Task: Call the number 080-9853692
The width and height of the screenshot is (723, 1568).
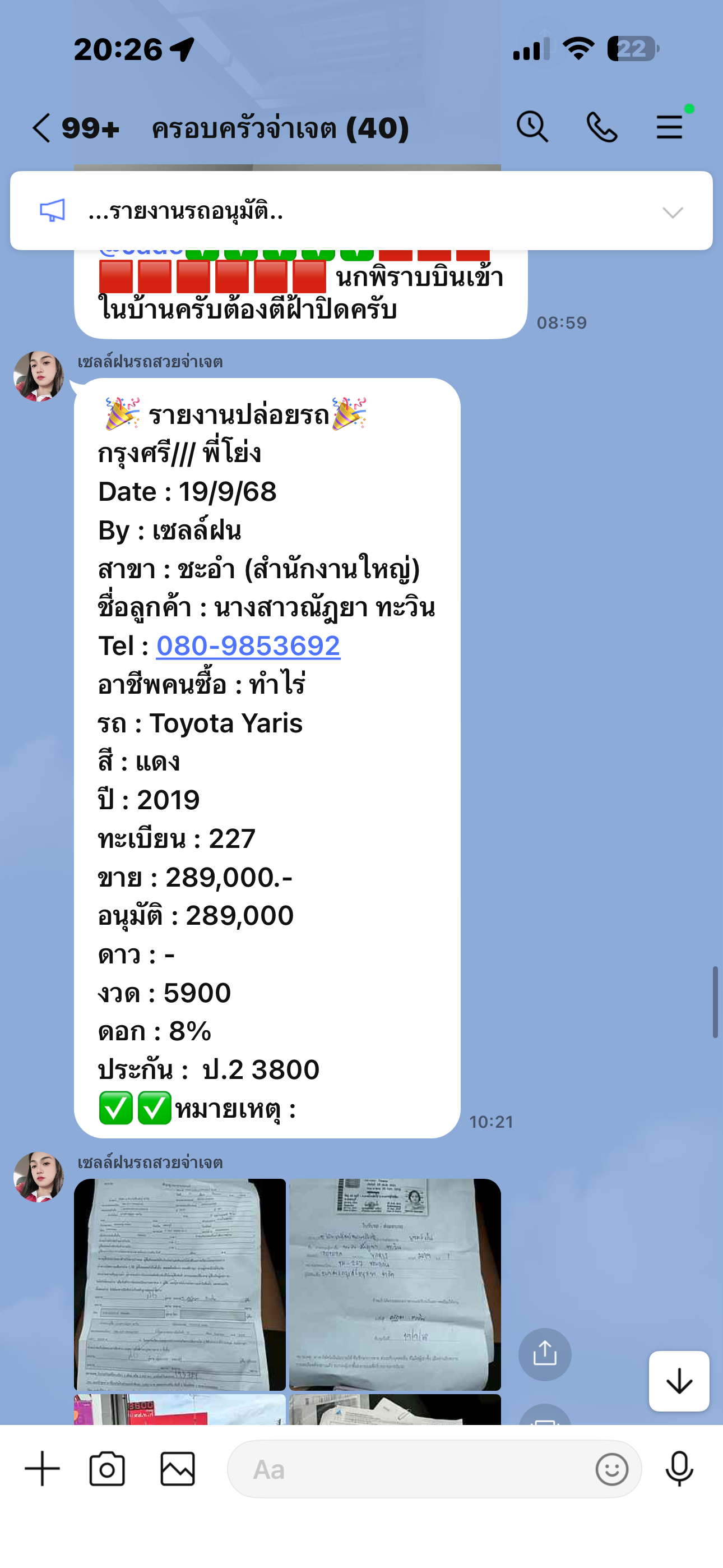Action: (248, 646)
